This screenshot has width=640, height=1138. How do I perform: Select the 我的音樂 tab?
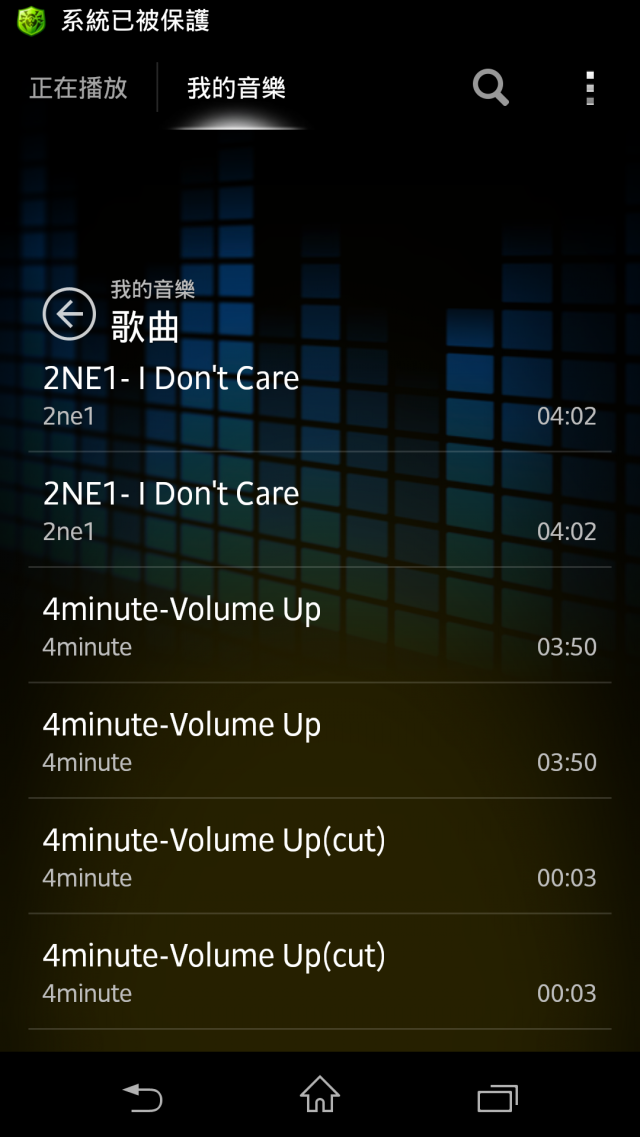237,89
